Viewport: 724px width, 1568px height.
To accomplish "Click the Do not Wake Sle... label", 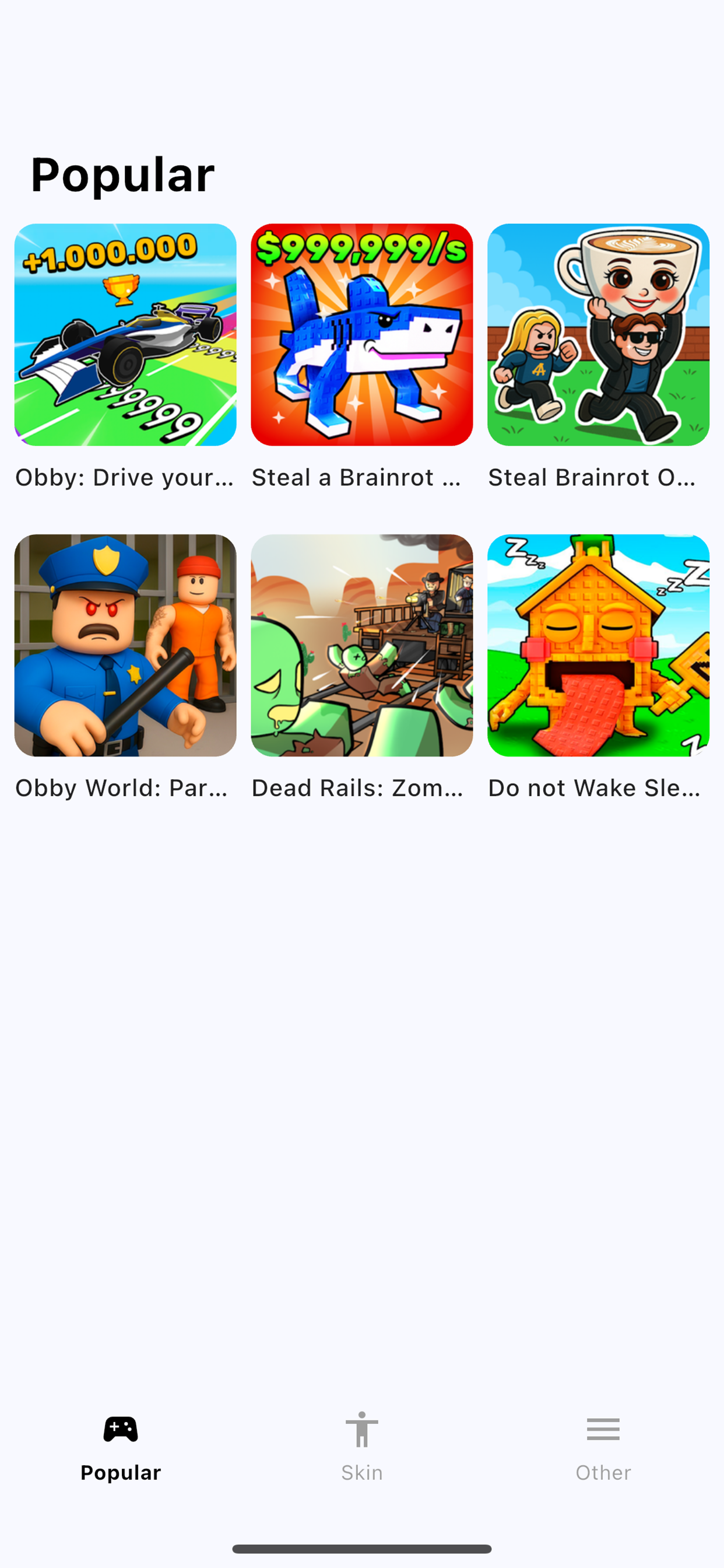I will [595, 787].
